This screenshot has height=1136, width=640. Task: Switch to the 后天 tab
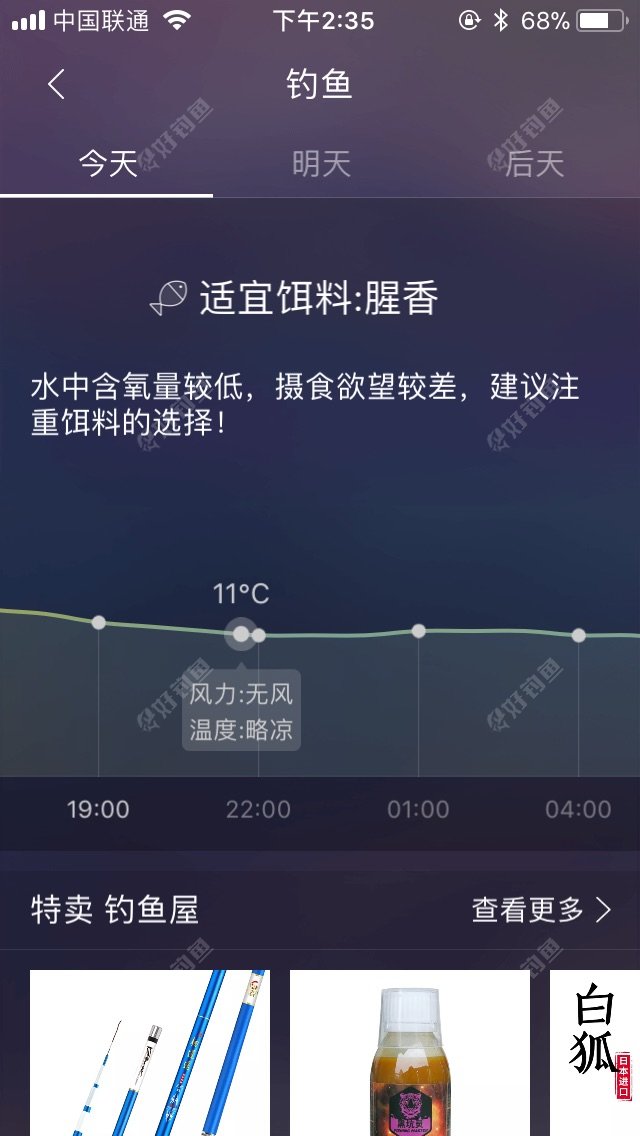[x=534, y=164]
